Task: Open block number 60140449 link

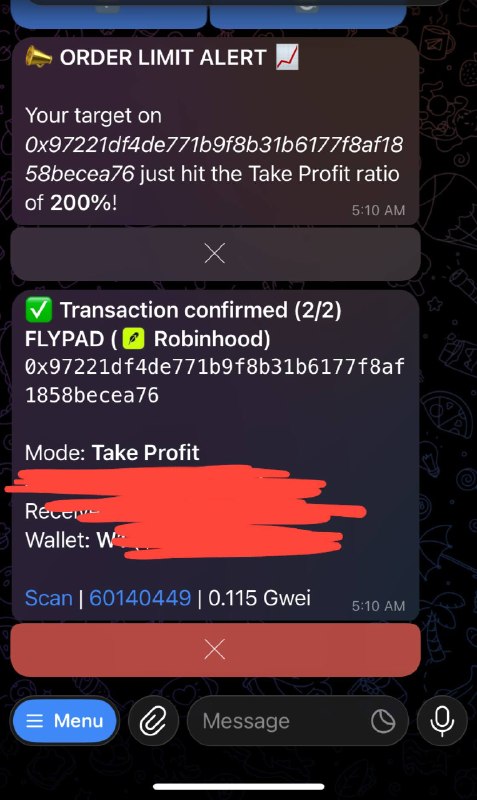Action: coord(140,598)
